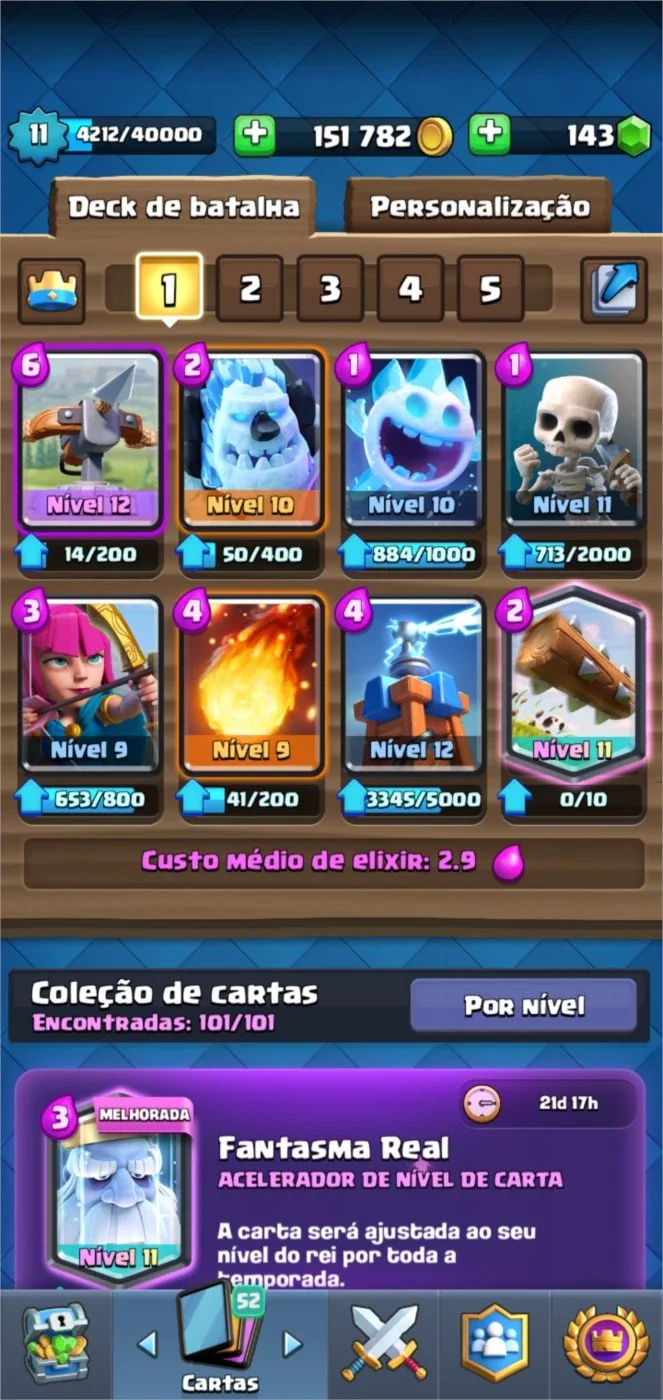The width and height of the screenshot is (663, 1400).
Task: Select deck slot 2
Action: 249,290
